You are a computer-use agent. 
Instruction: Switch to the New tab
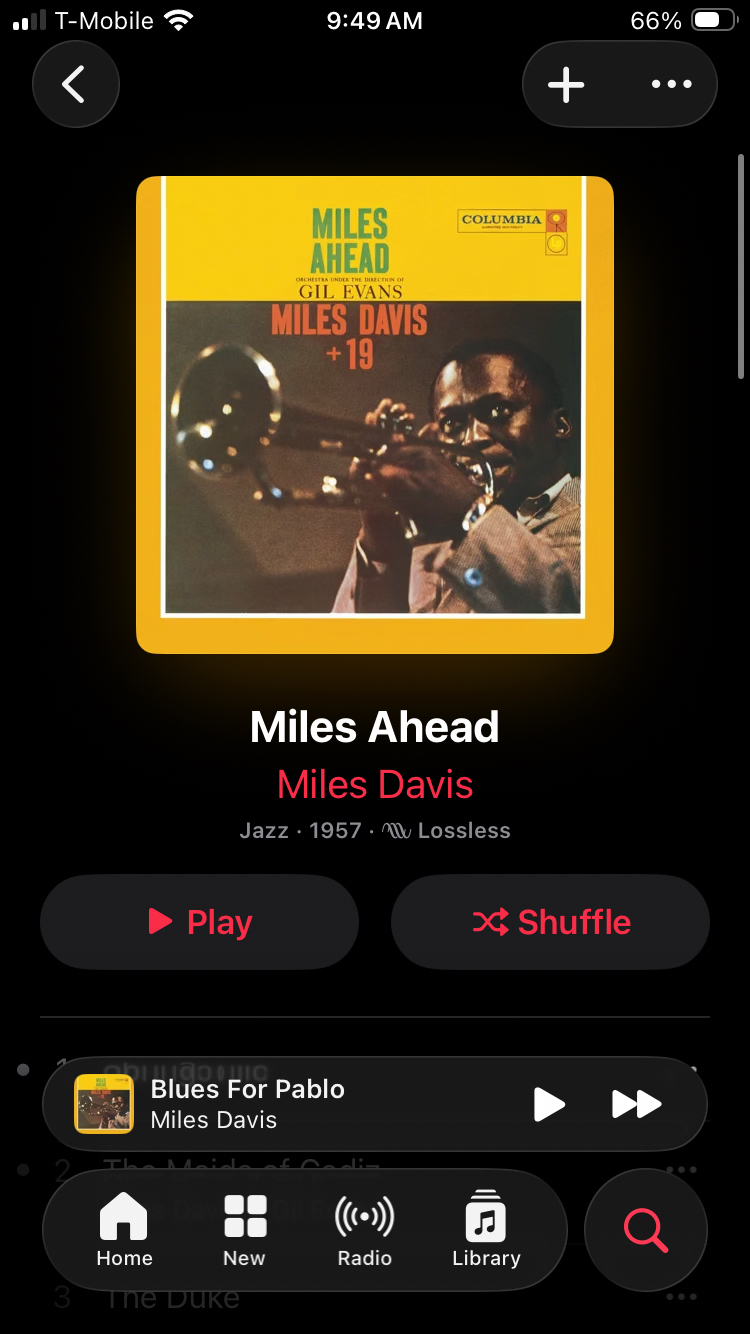tap(245, 1230)
